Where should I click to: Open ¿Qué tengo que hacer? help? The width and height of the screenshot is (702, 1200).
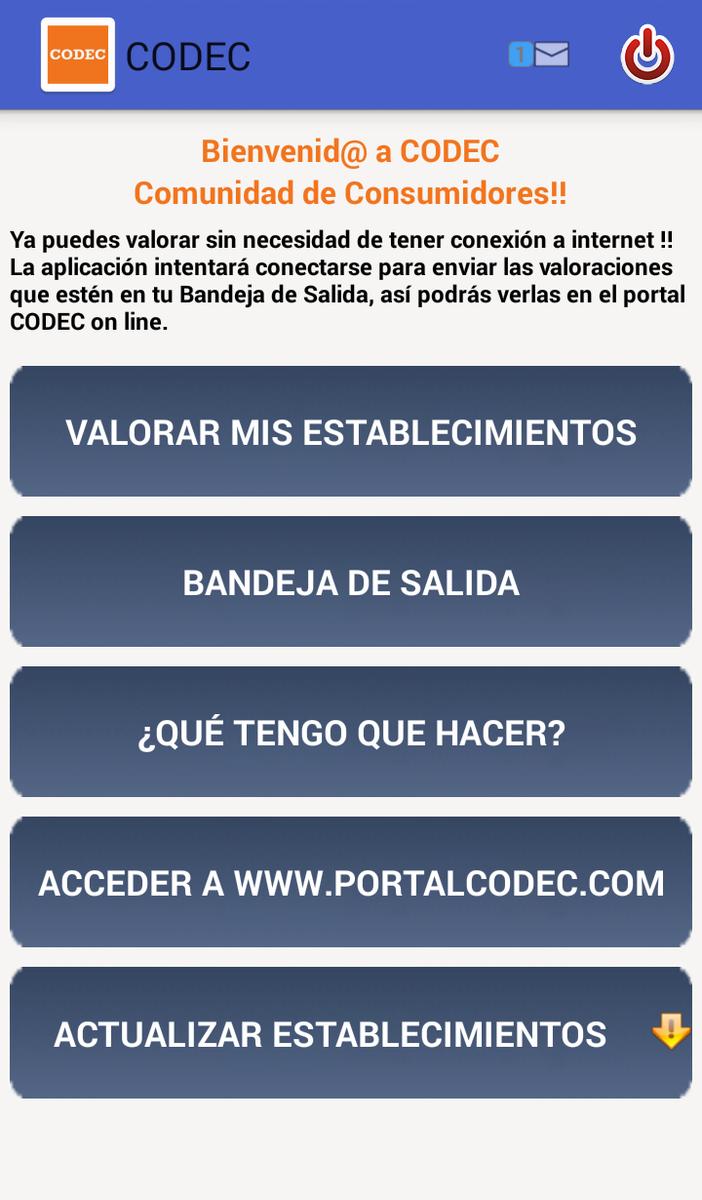pos(351,732)
